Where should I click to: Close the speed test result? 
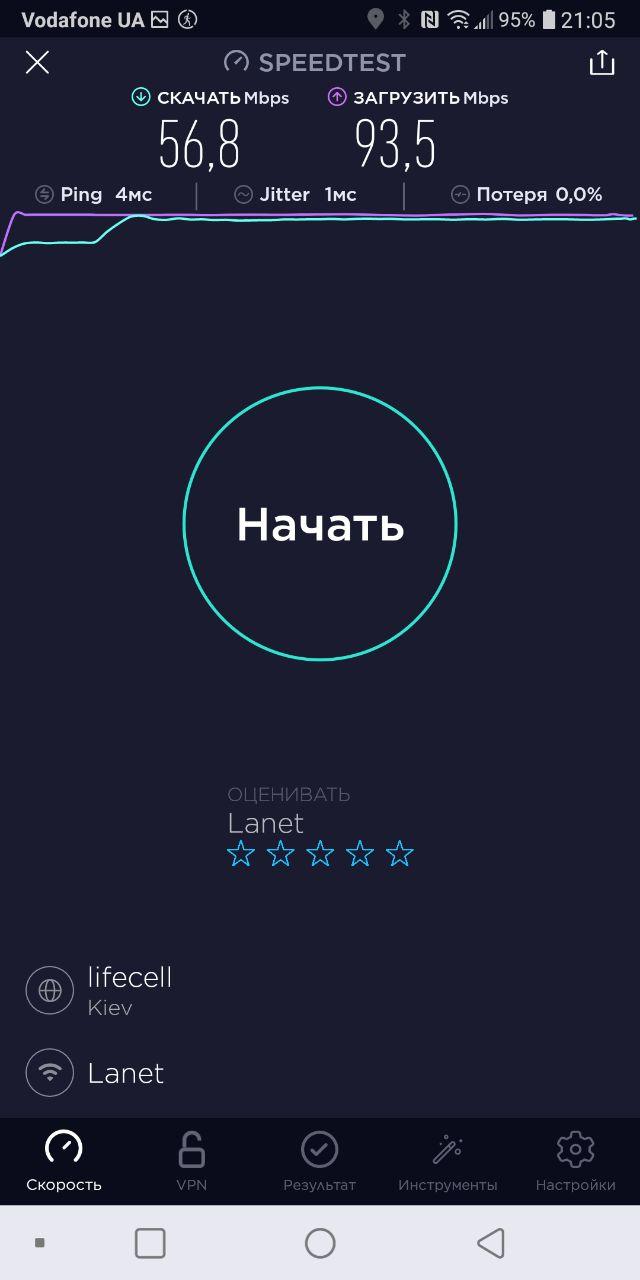[37, 63]
